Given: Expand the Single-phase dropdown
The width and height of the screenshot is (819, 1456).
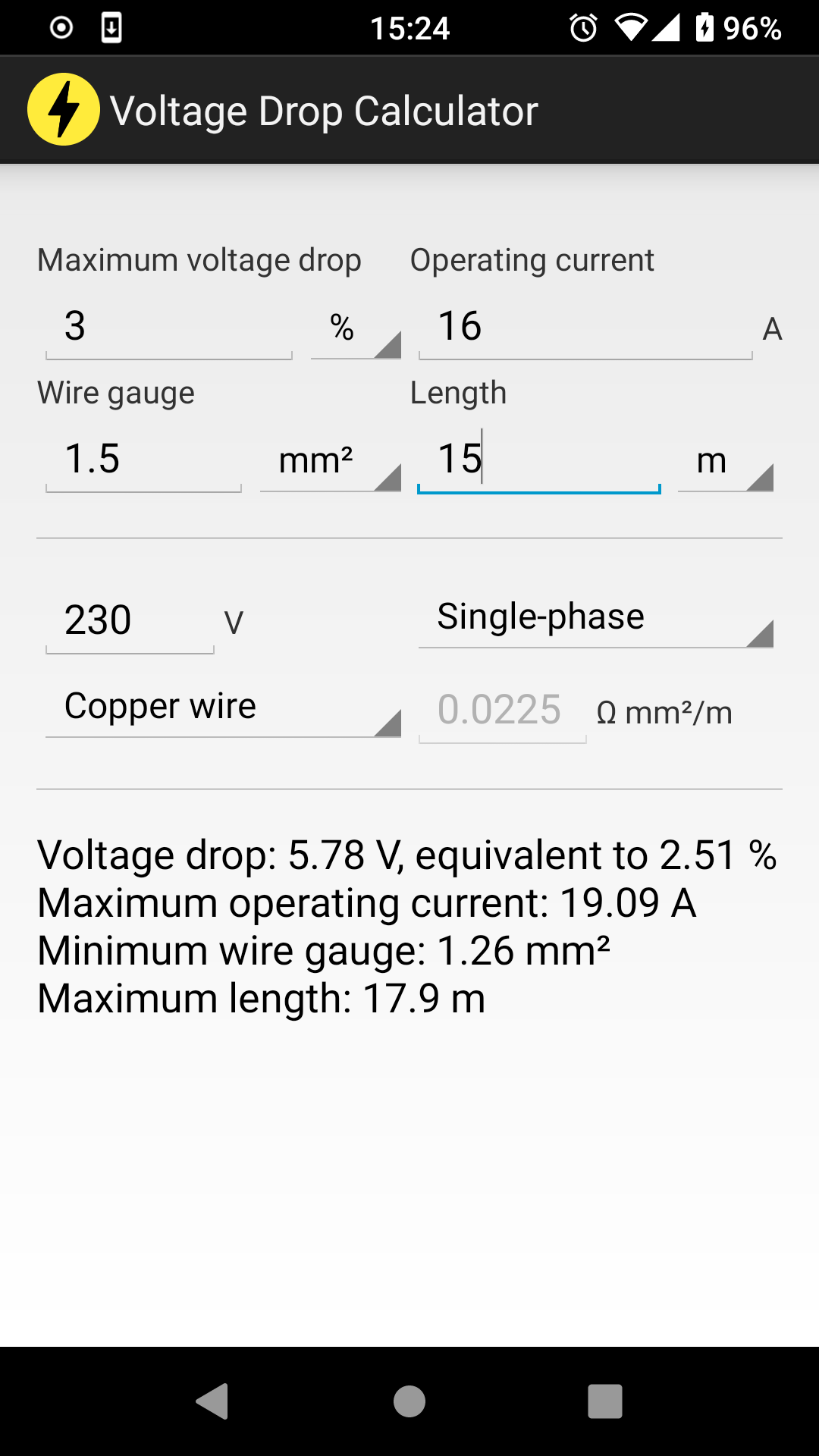Looking at the screenshot, I should [595, 618].
